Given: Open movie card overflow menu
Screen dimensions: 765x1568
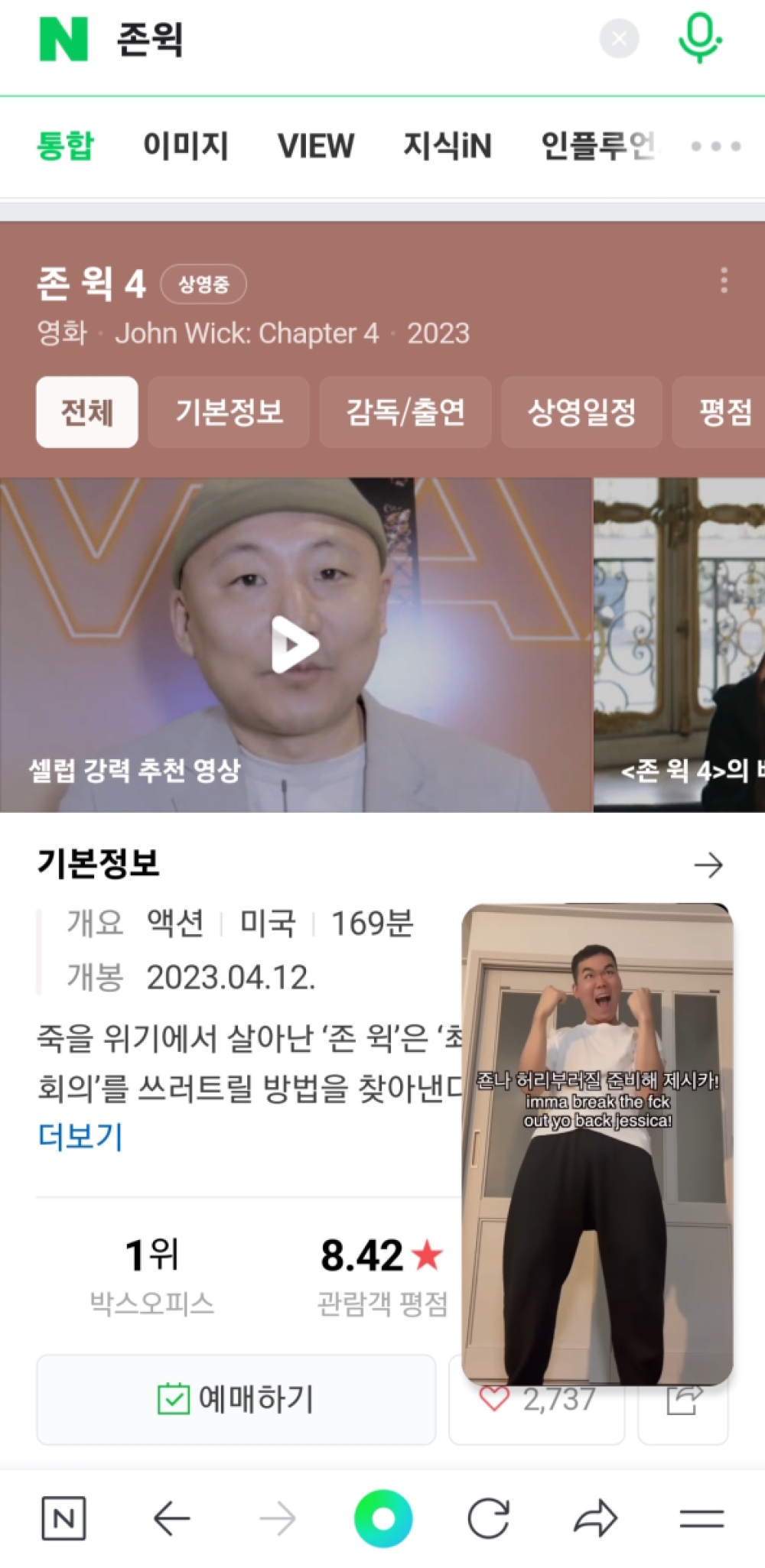Looking at the screenshot, I should pyautogui.click(x=724, y=281).
